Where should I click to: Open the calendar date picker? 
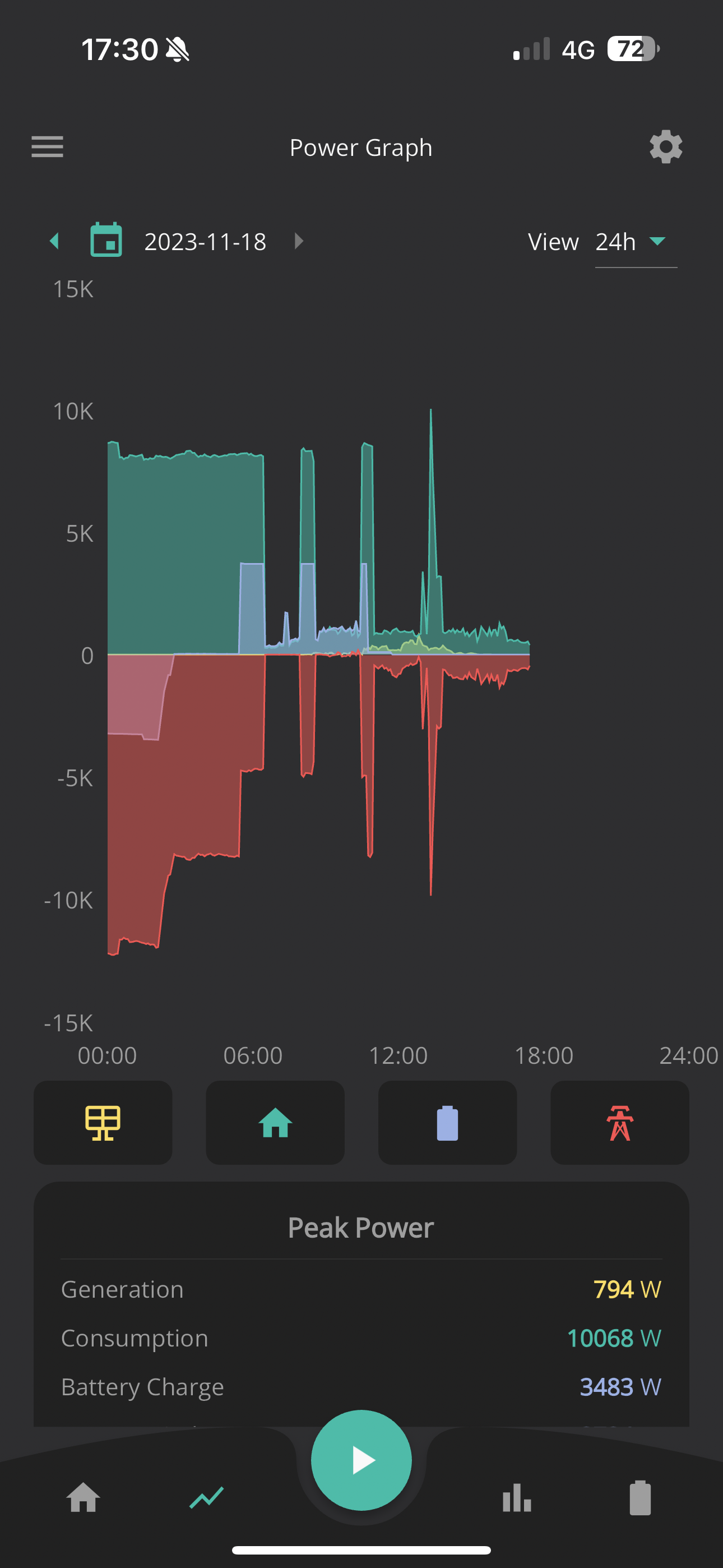(x=106, y=241)
